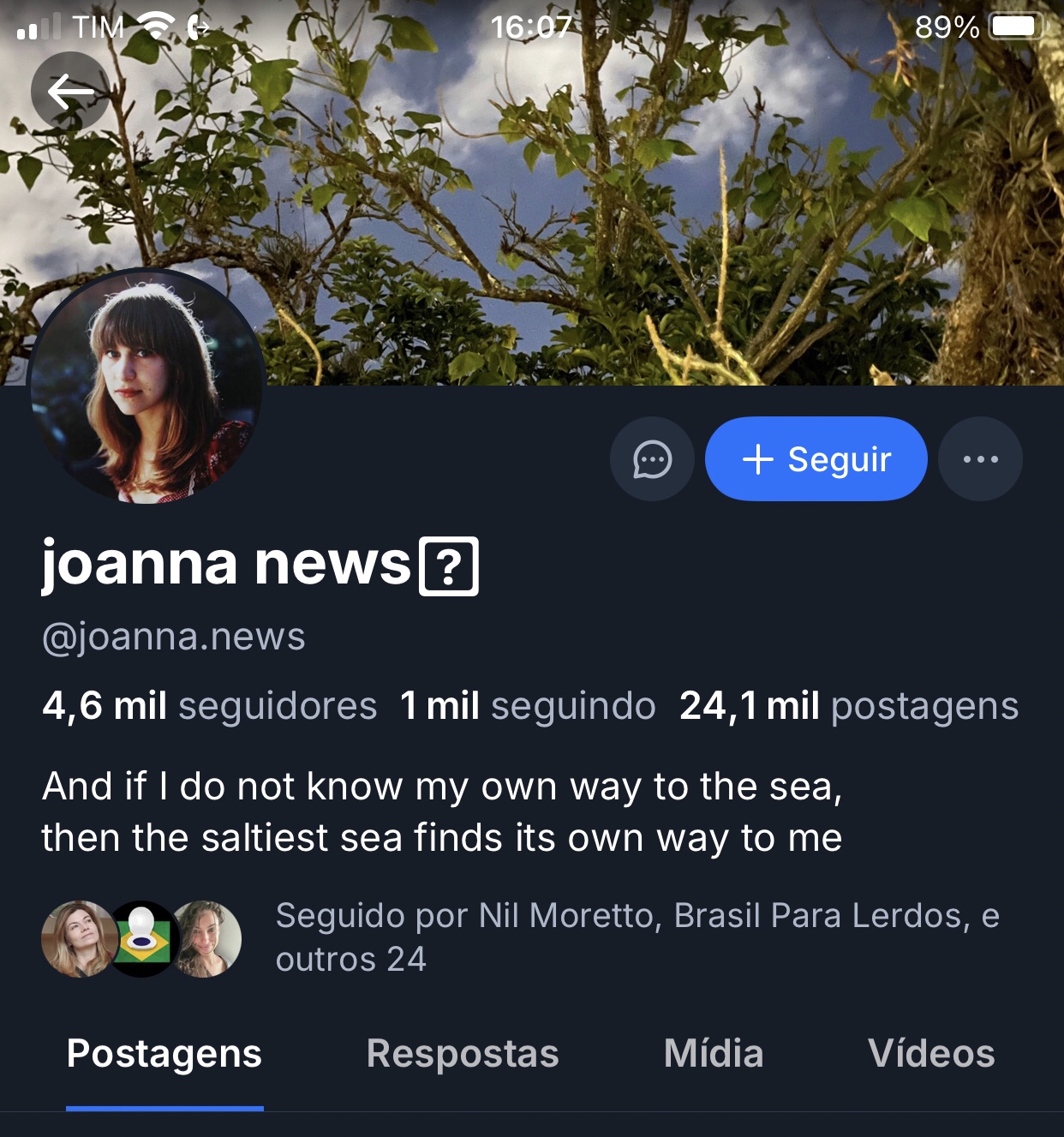The width and height of the screenshot is (1064, 1137).
Task: Follow joanna news with Seguir
Action: click(x=816, y=459)
